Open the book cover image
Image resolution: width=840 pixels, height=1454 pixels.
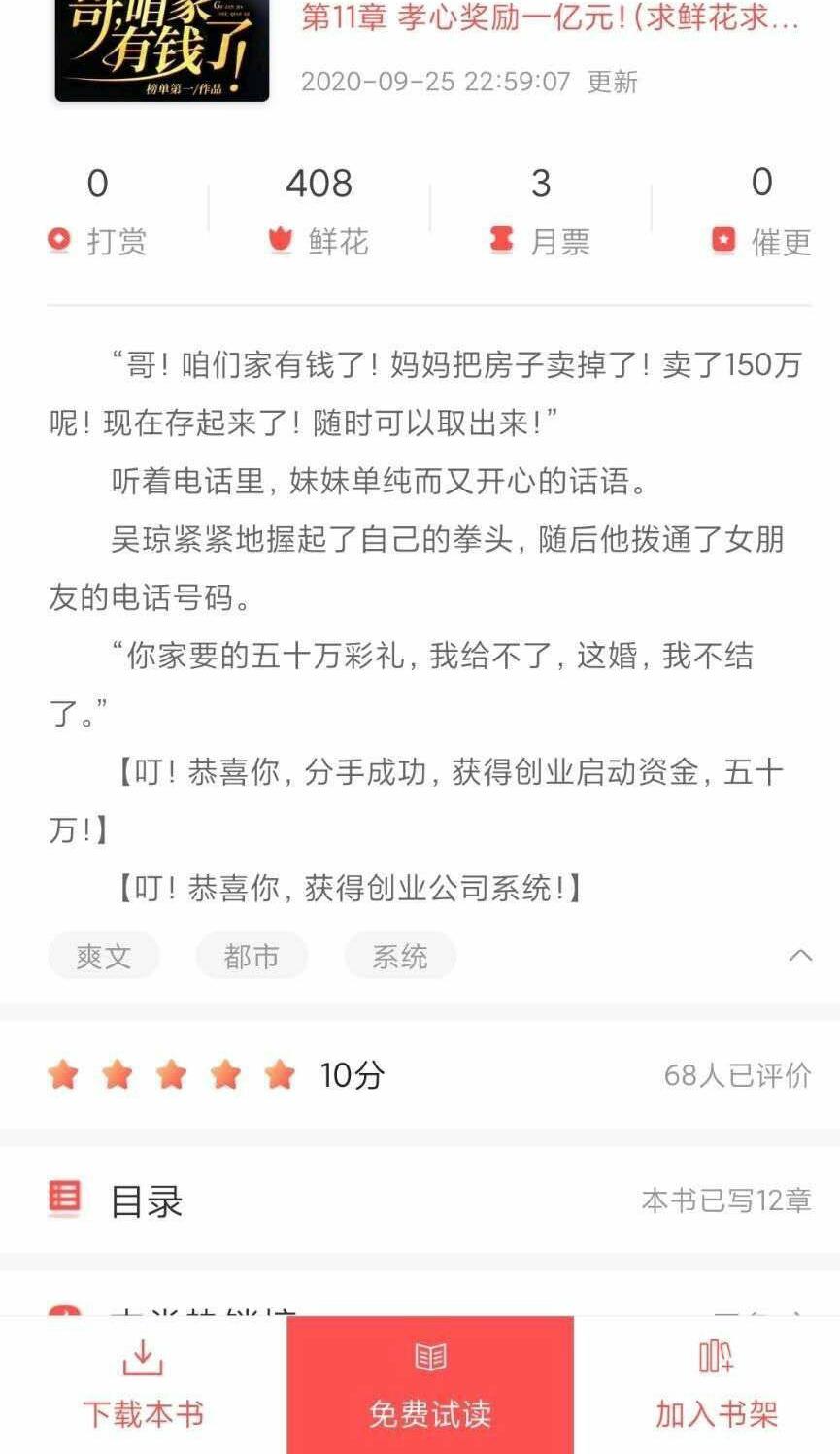point(161,49)
